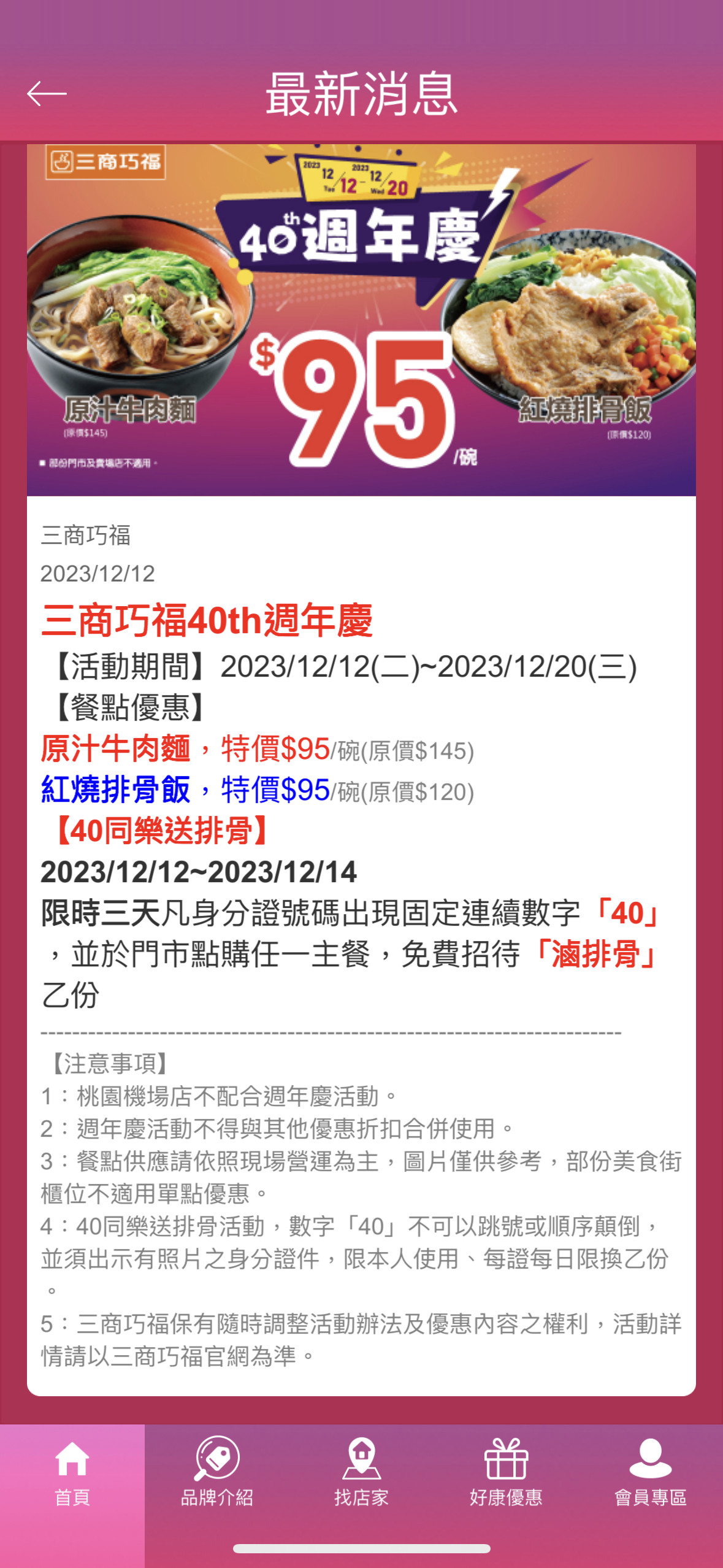The height and width of the screenshot is (1568, 723).
Task: Go to the 會員專區 tab
Action: coord(650,1473)
